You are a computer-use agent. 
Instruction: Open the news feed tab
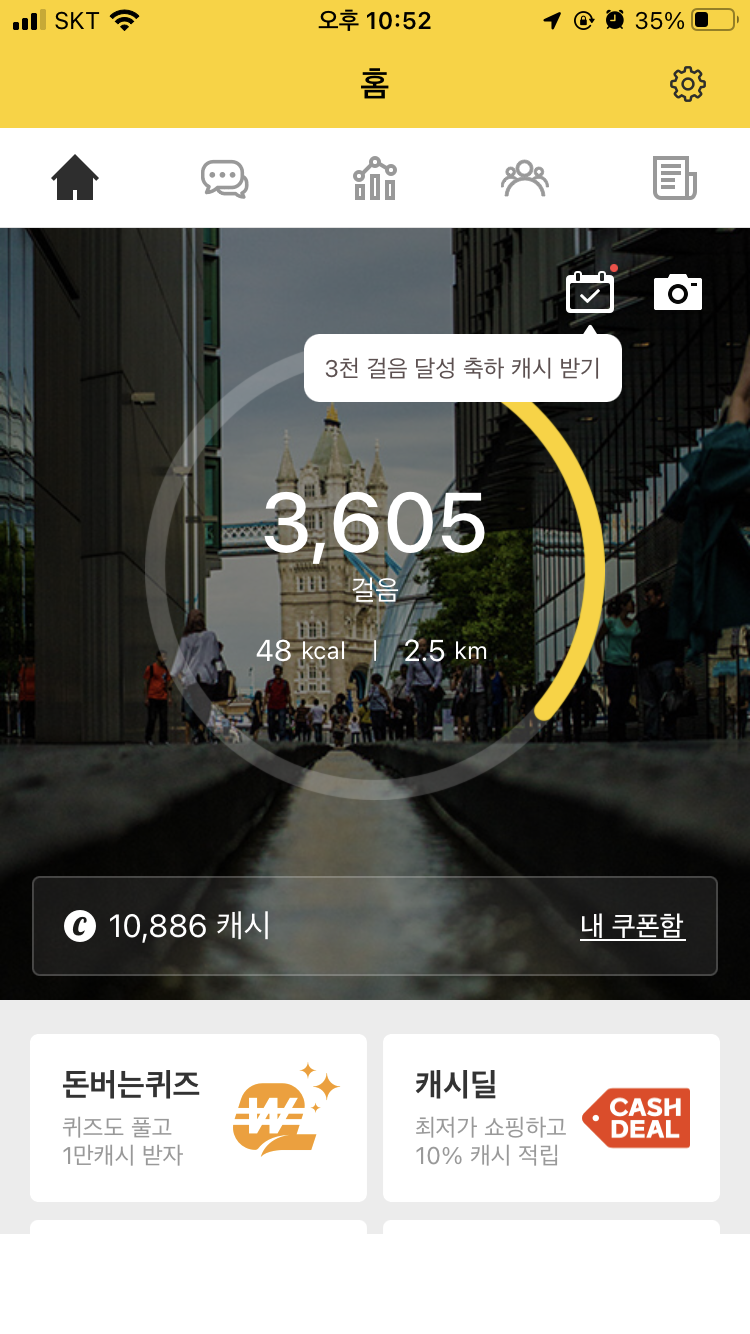(x=675, y=179)
